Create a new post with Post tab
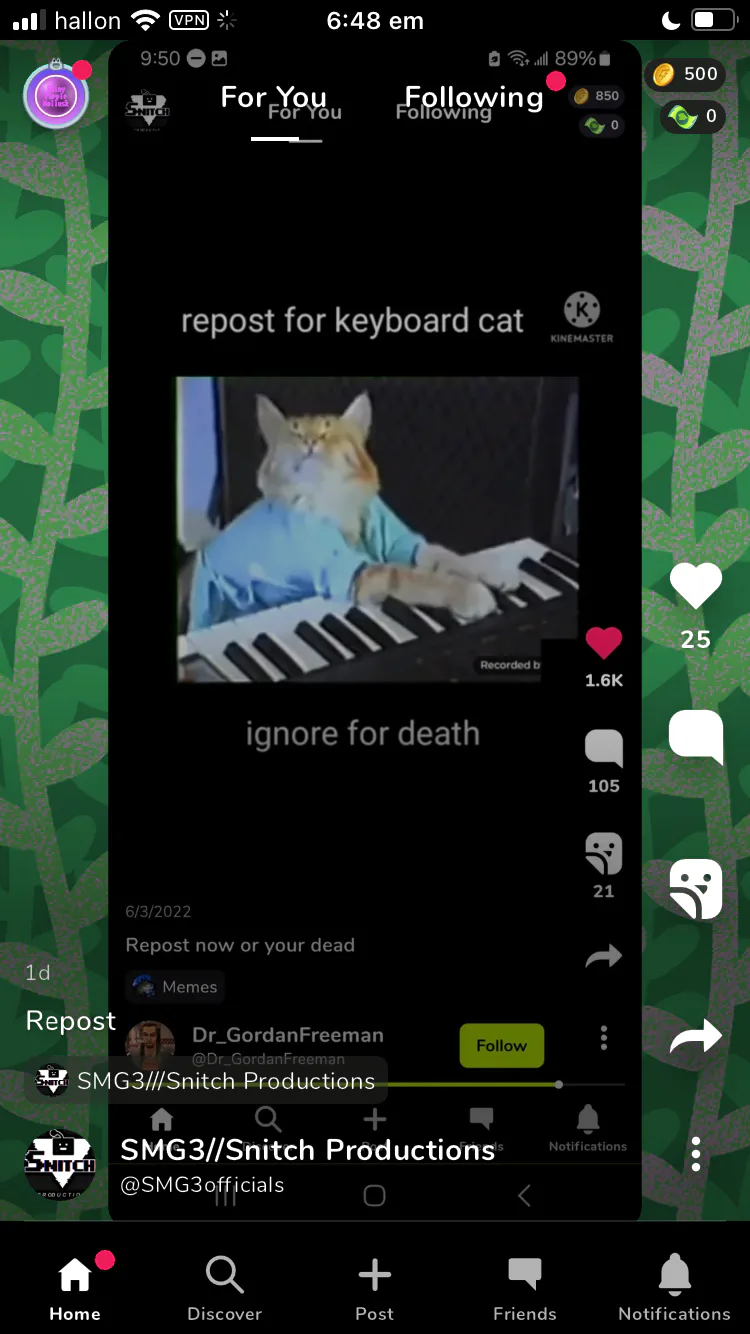 coord(375,1289)
